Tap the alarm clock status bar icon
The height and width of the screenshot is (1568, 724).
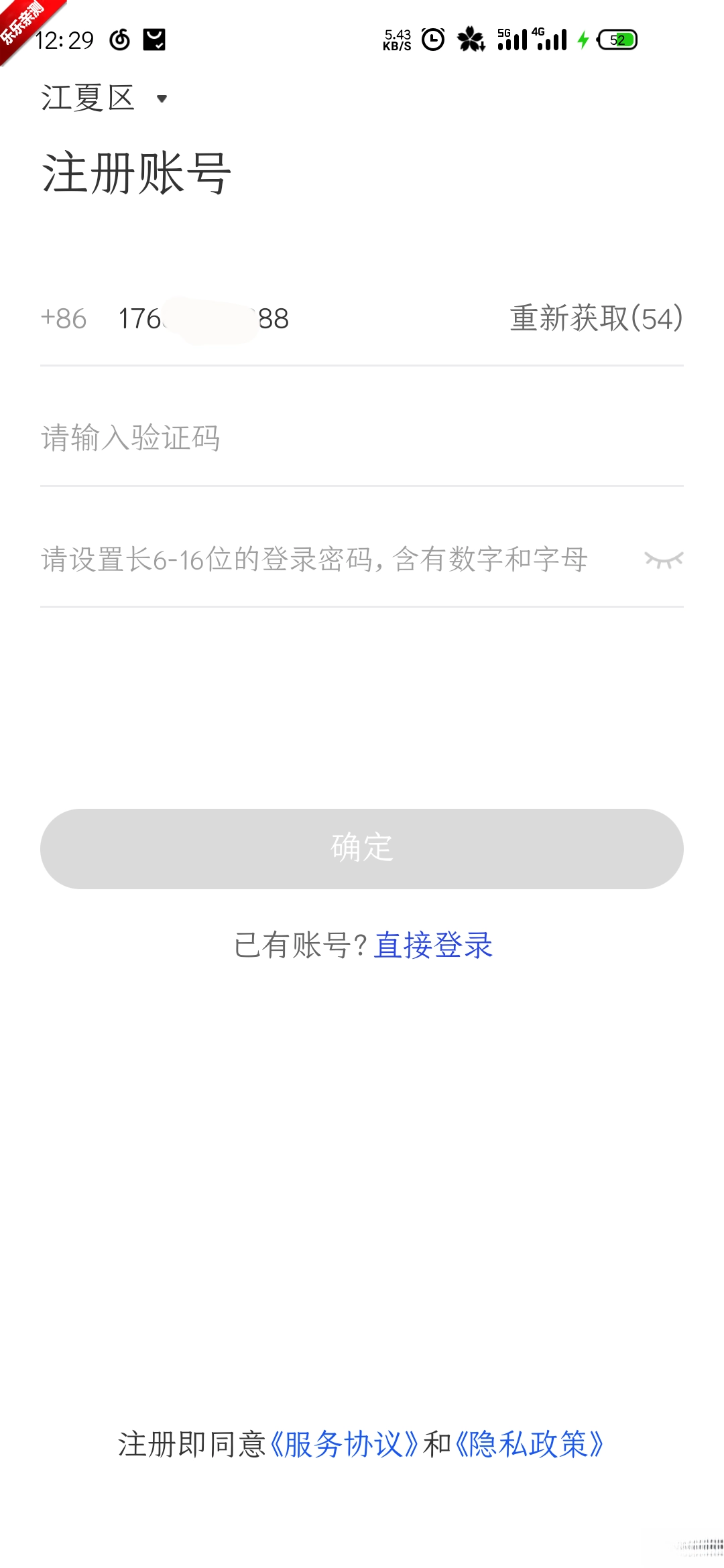[432, 40]
